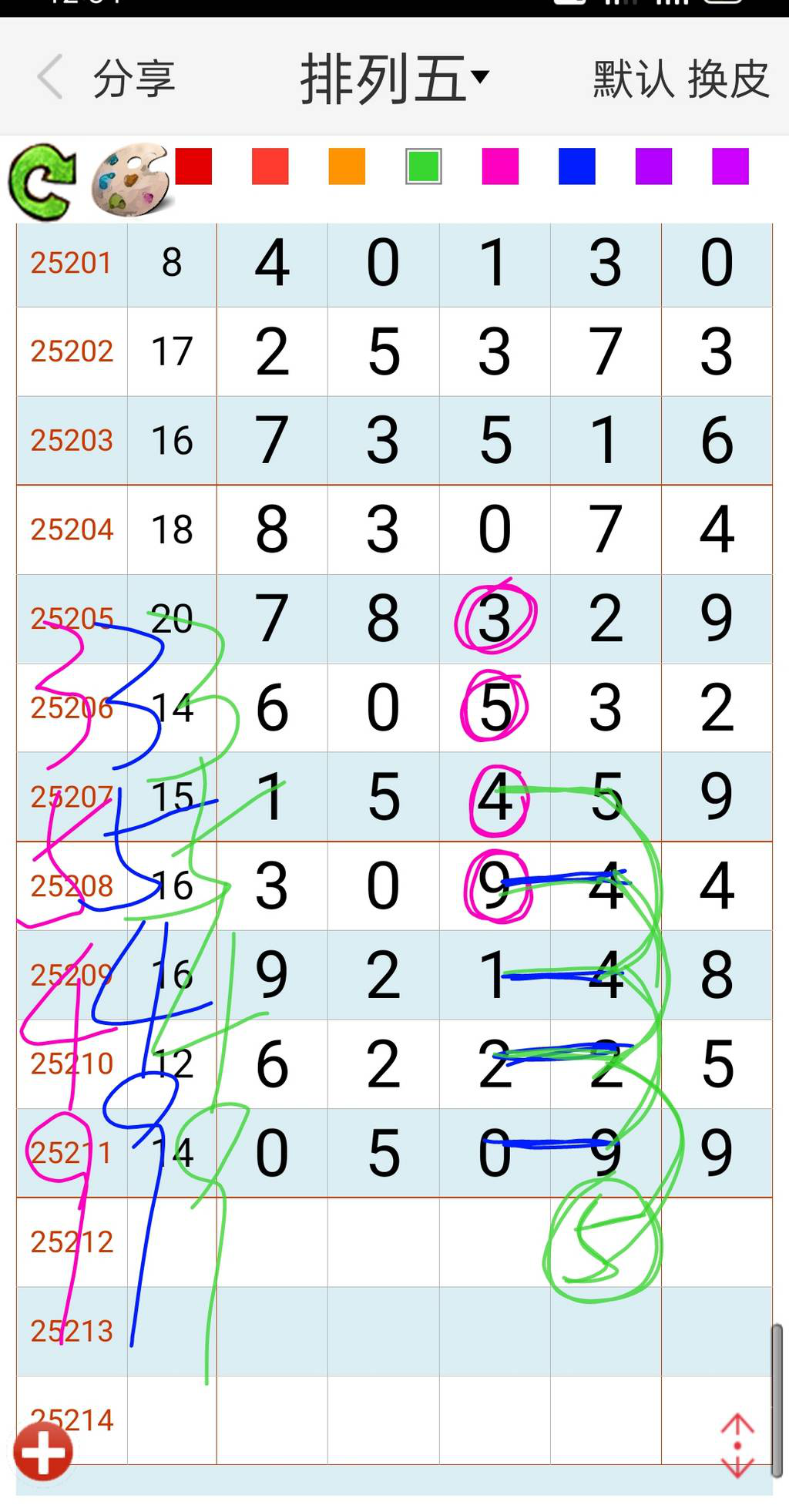Tap the 换皮 change-skin button
789x1512 pixels.
pyautogui.click(x=727, y=77)
